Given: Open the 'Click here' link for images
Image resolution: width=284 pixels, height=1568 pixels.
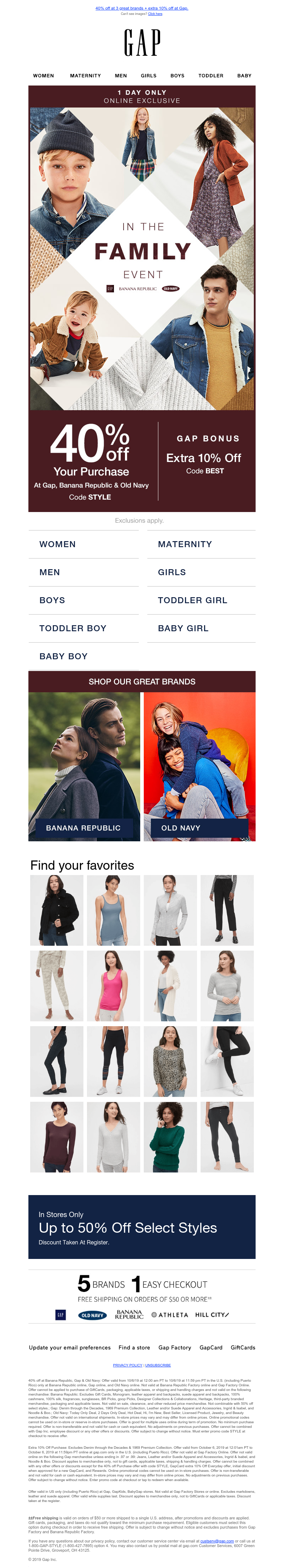Looking at the screenshot, I should coord(155,14).
